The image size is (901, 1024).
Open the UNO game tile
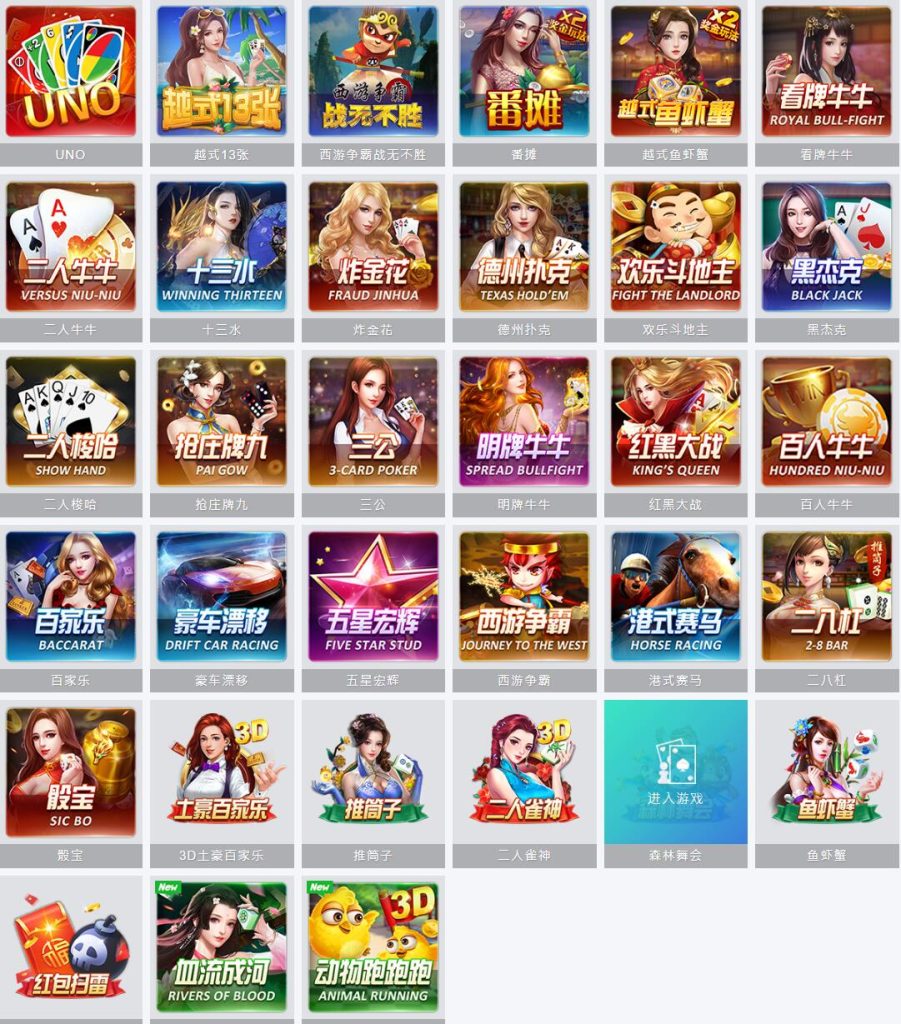point(71,71)
